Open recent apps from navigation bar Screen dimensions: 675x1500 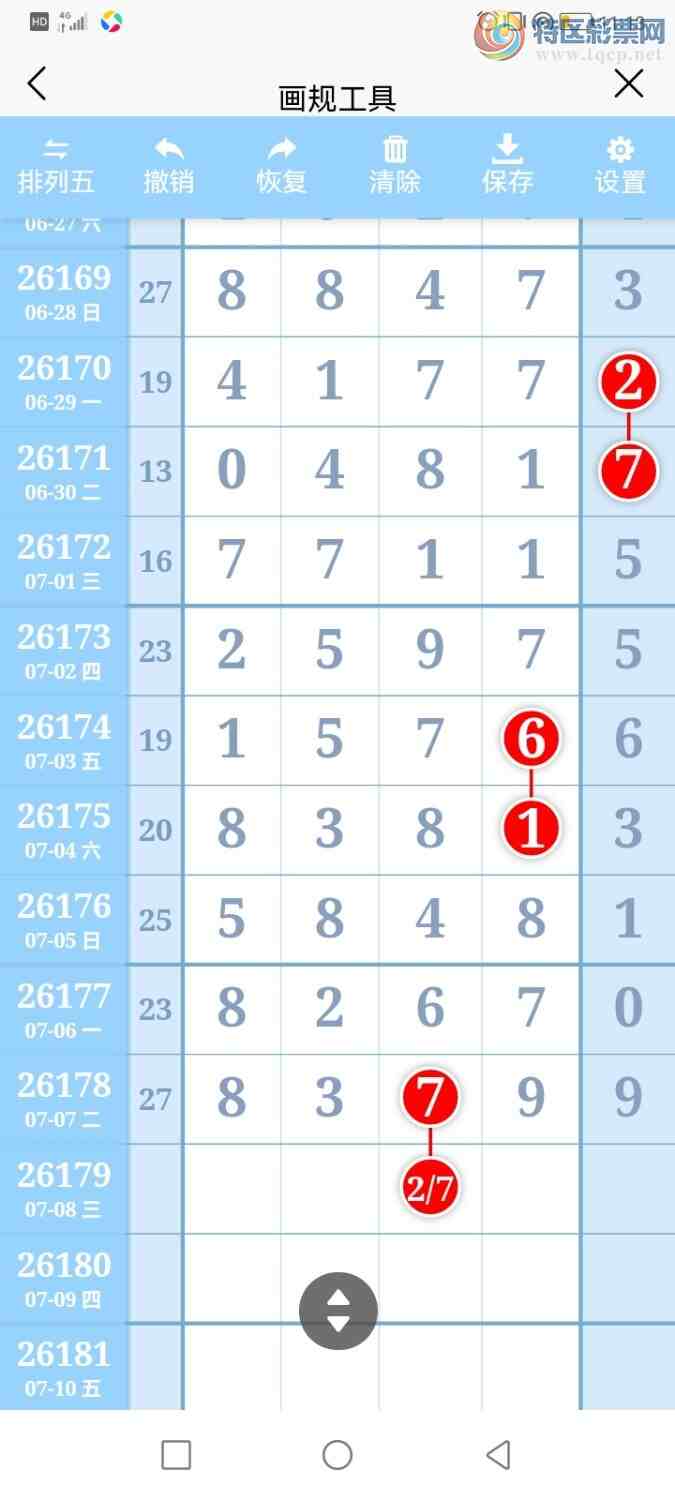(176, 1455)
